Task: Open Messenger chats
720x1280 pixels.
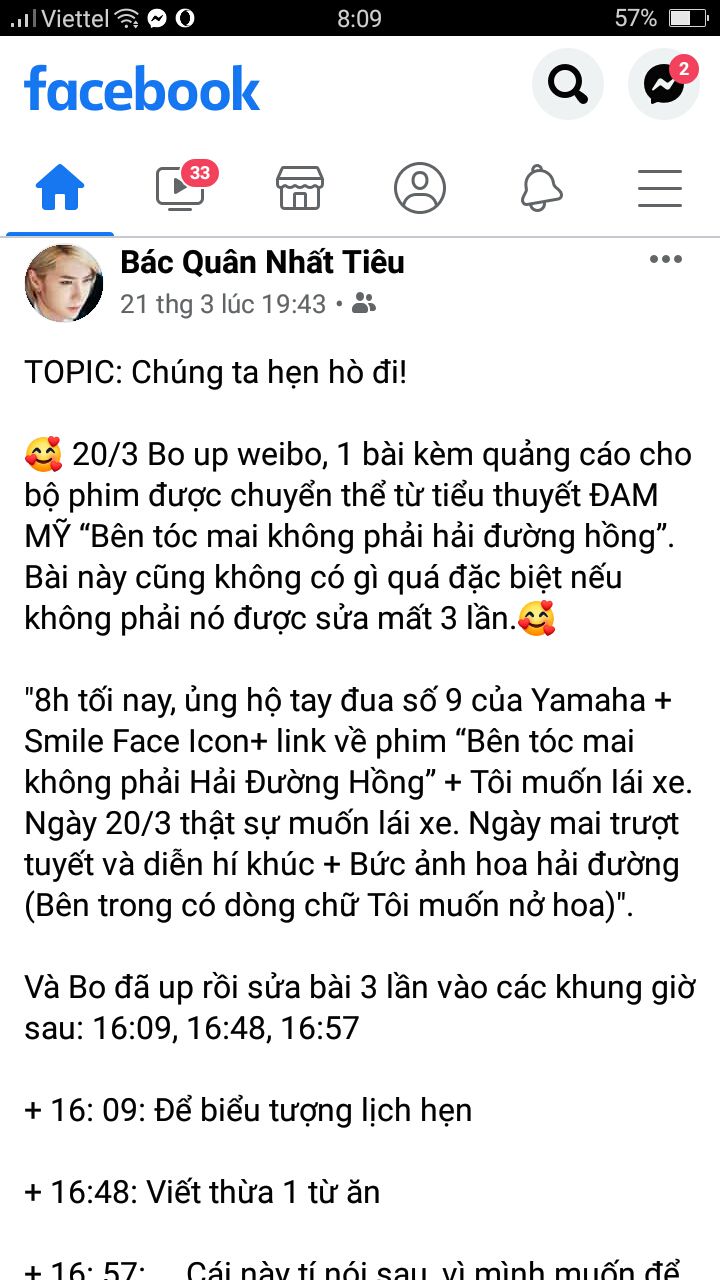Action: 663,85
